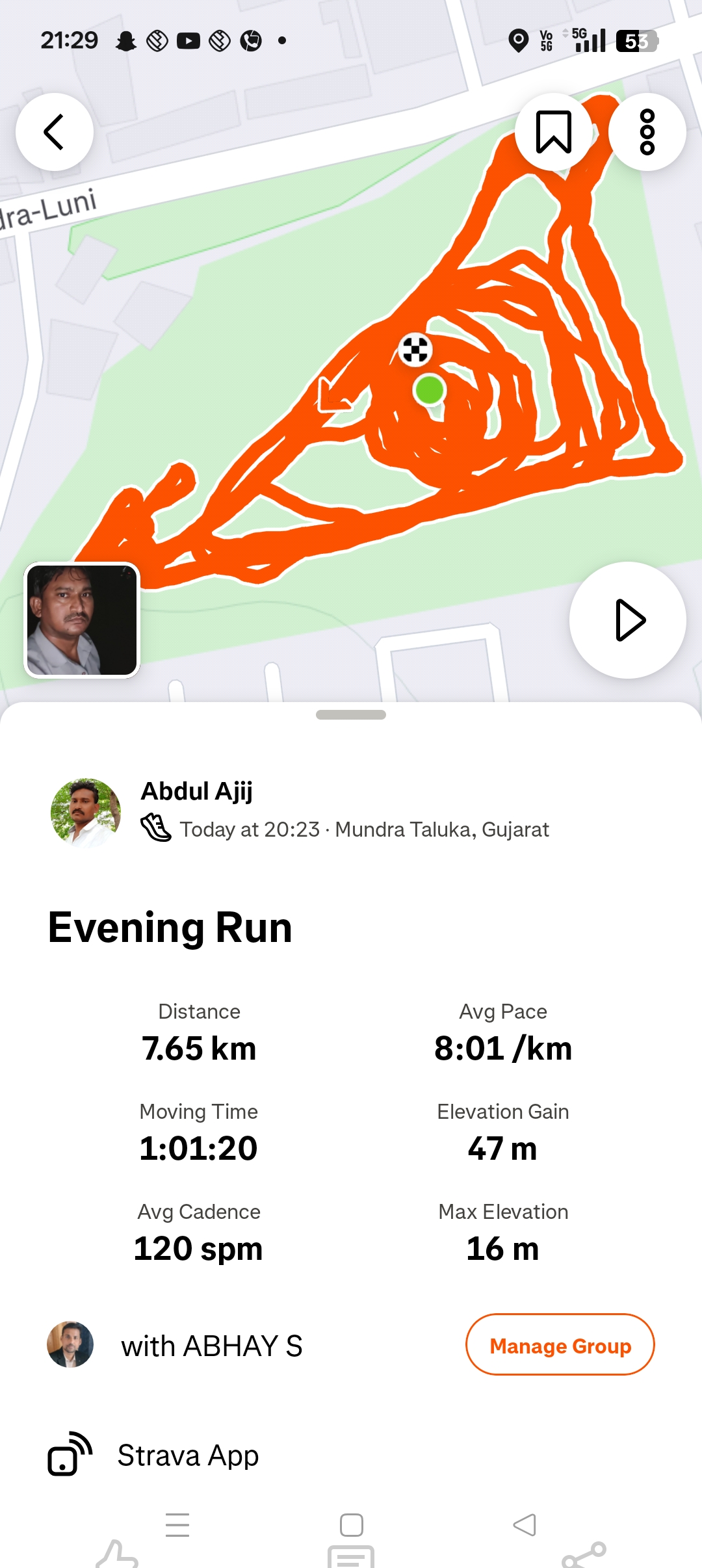702x1568 pixels.
Task: Bookmark this Evening Run route
Action: (x=553, y=132)
